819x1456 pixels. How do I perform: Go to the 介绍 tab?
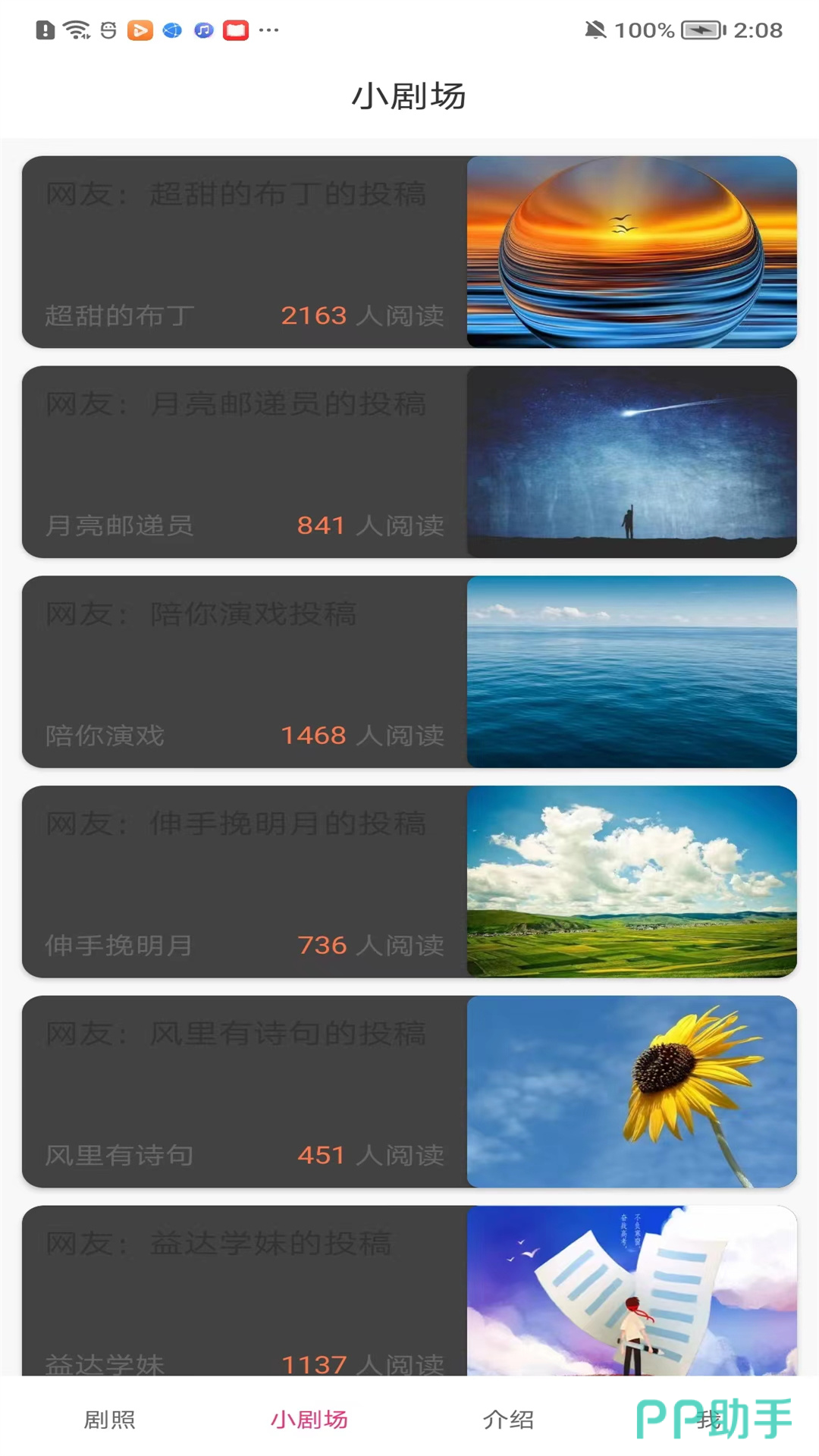(x=508, y=1420)
